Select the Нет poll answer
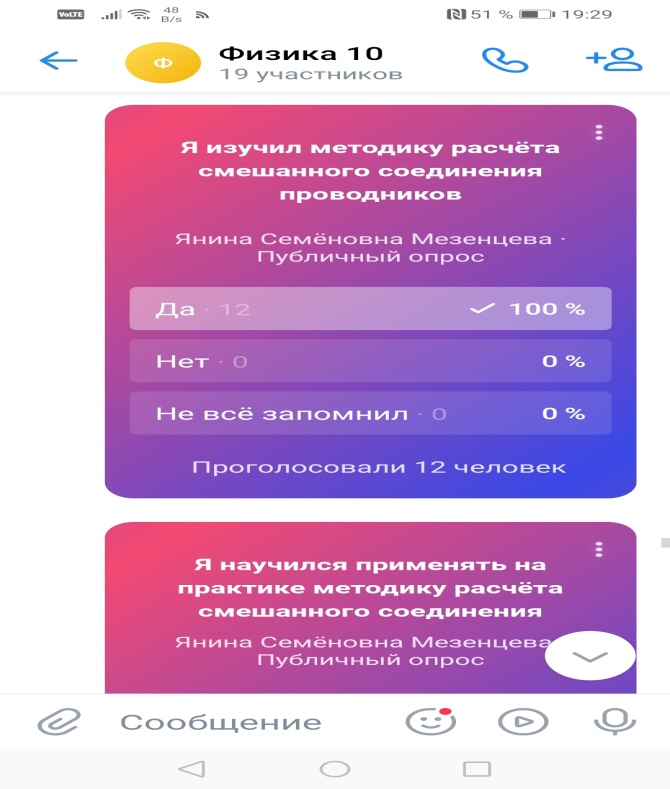 (370, 360)
